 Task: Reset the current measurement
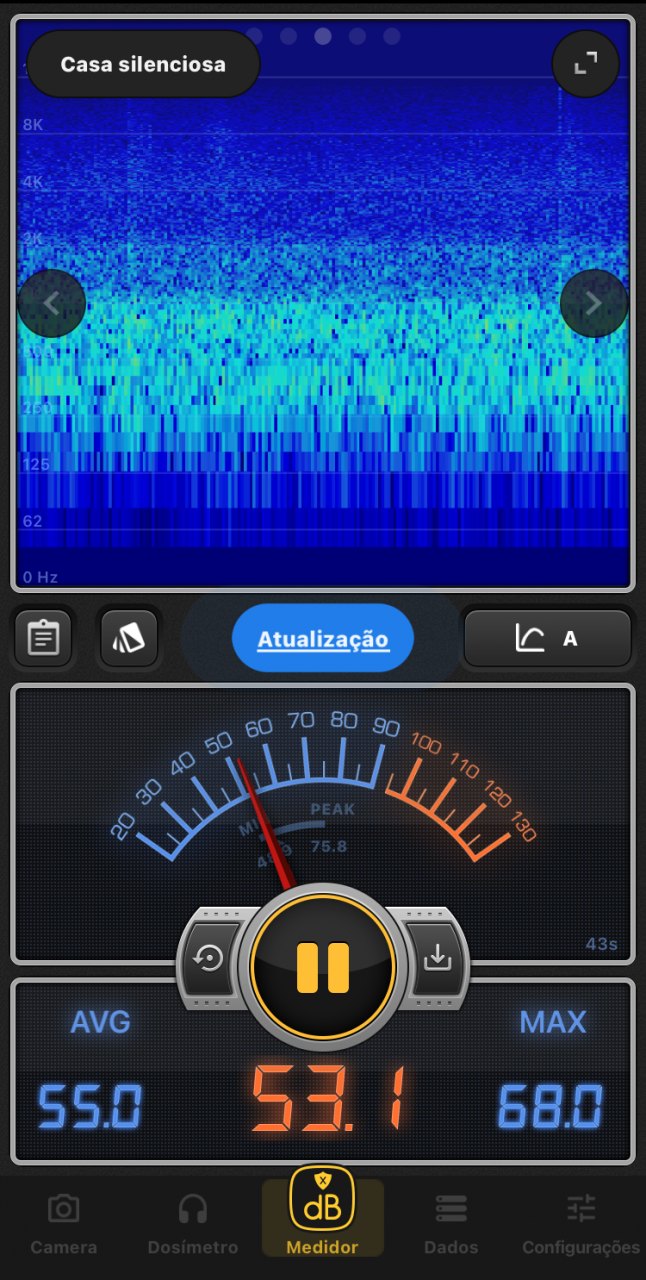[x=209, y=958]
